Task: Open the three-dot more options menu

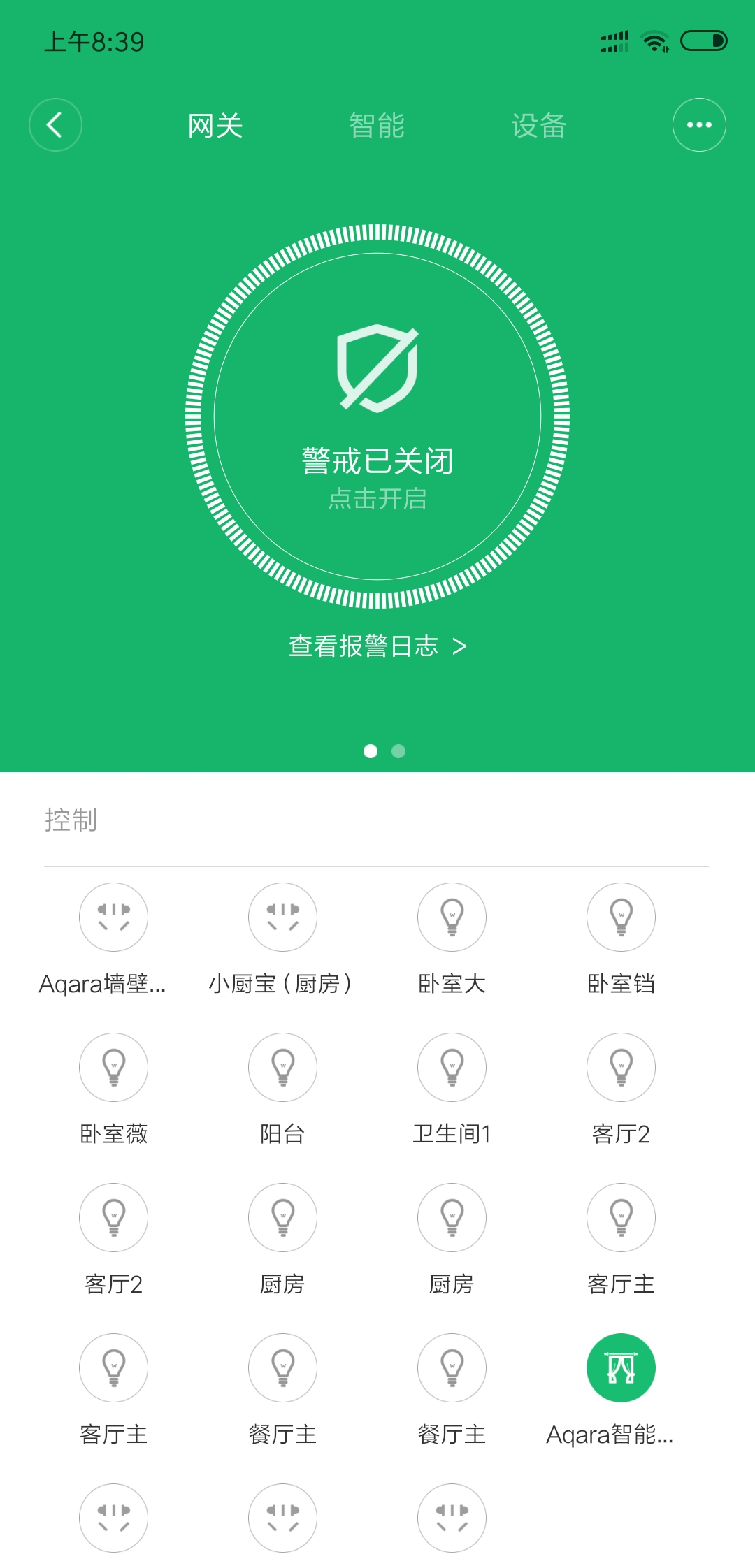Action: click(699, 125)
